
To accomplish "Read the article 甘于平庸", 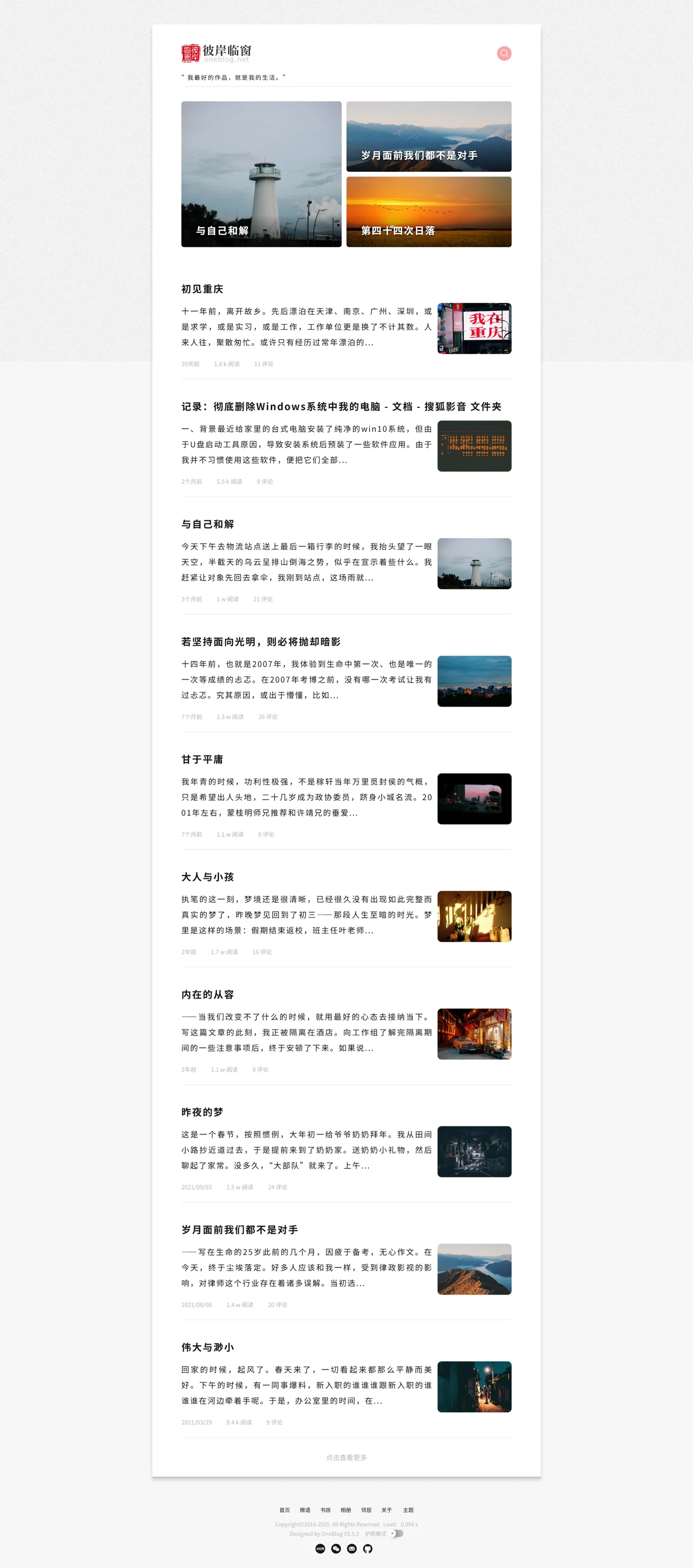I will pos(202,759).
